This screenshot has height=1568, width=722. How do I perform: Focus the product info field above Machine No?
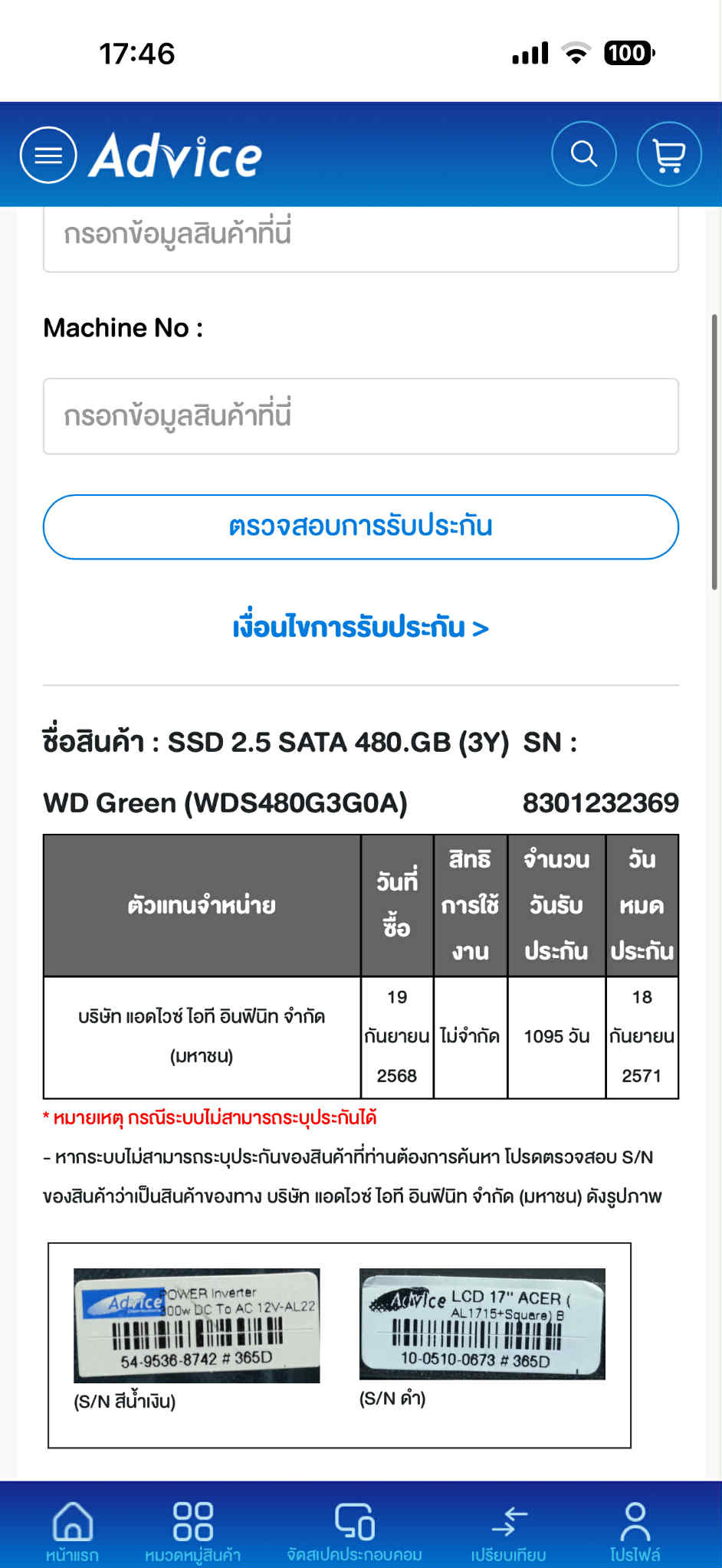pyautogui.click(x=360, y=238)
